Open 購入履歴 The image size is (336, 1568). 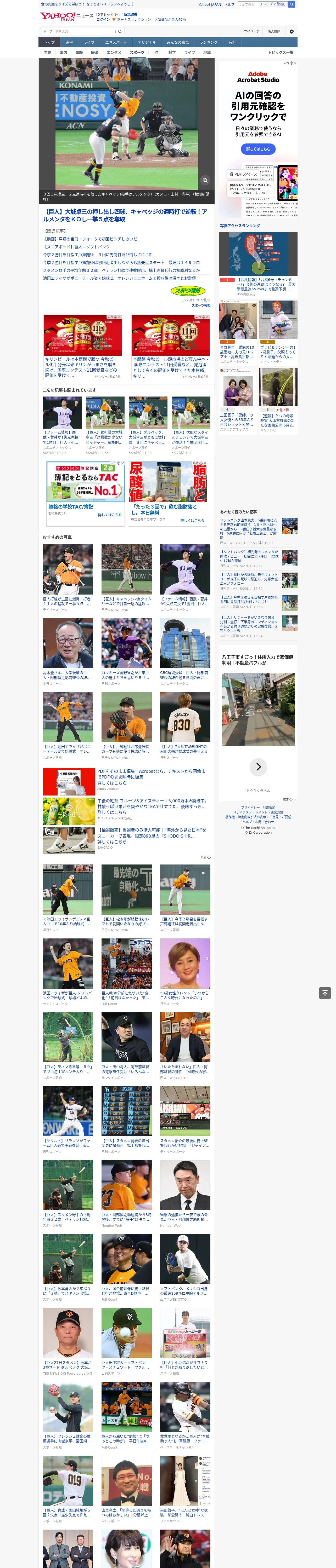[274, 31]
